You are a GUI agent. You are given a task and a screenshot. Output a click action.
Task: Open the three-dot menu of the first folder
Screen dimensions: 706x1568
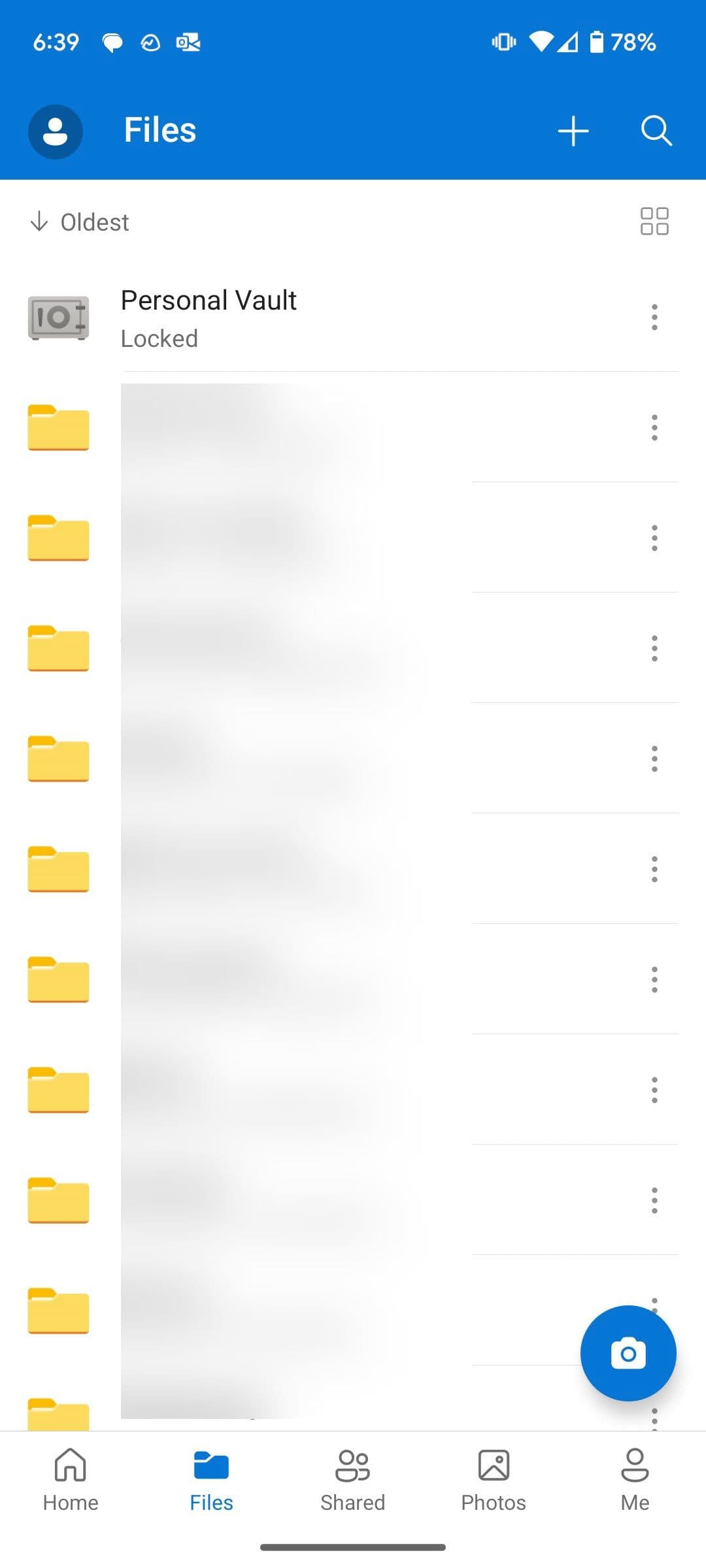pos(654,428)
